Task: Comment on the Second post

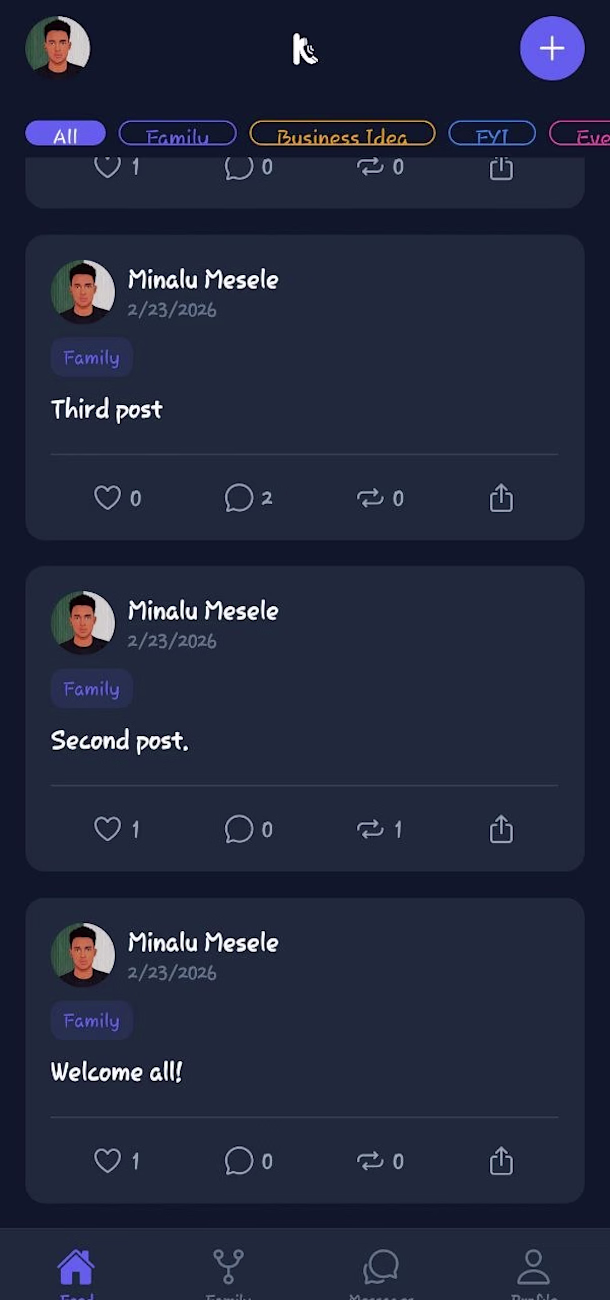Action: (x=239, y=829)
